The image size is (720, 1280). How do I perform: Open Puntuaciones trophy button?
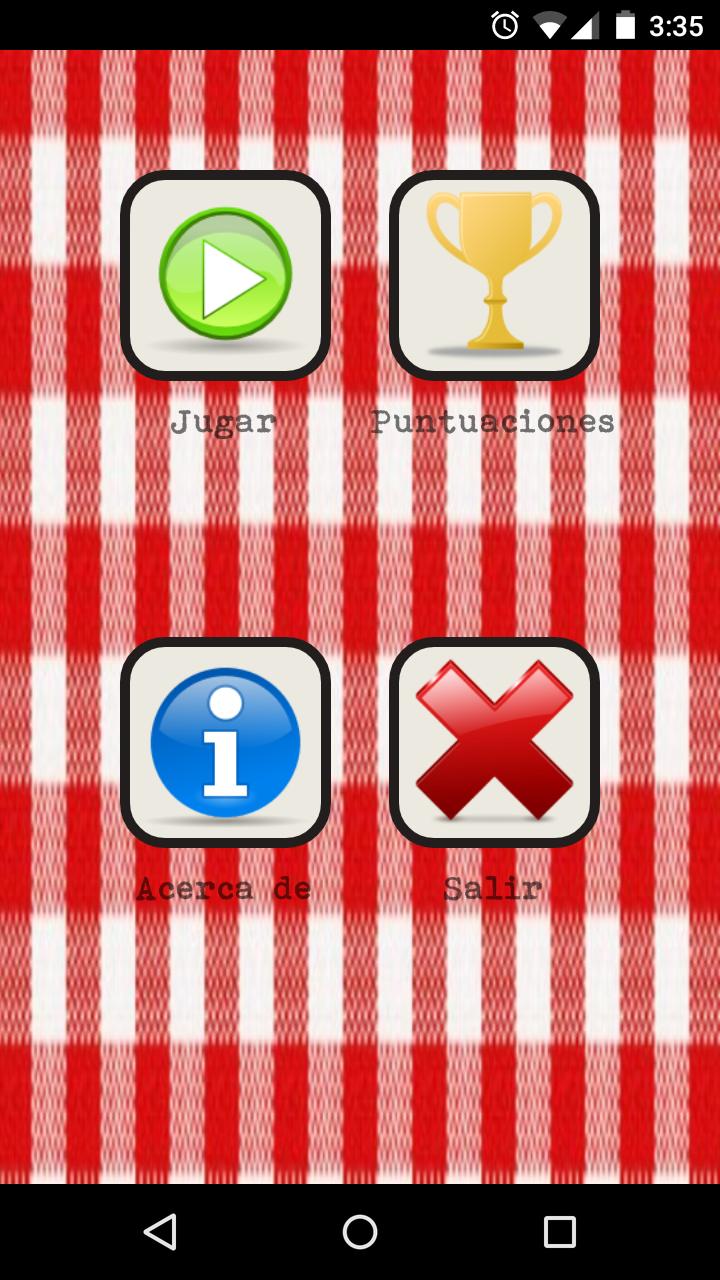[x=494, y=275]
